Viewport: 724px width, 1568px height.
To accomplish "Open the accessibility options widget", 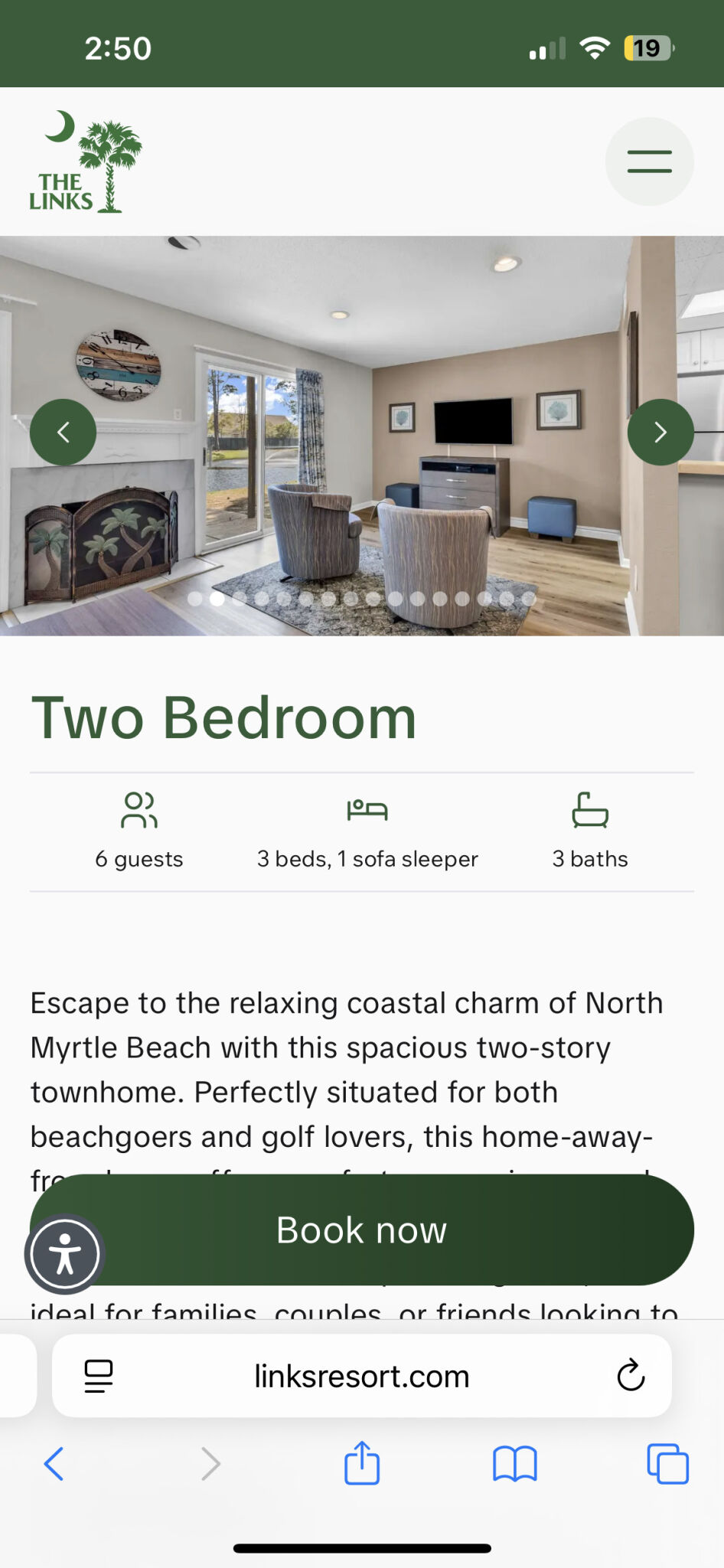I will pyautogui.click(x=65, y=1254).
